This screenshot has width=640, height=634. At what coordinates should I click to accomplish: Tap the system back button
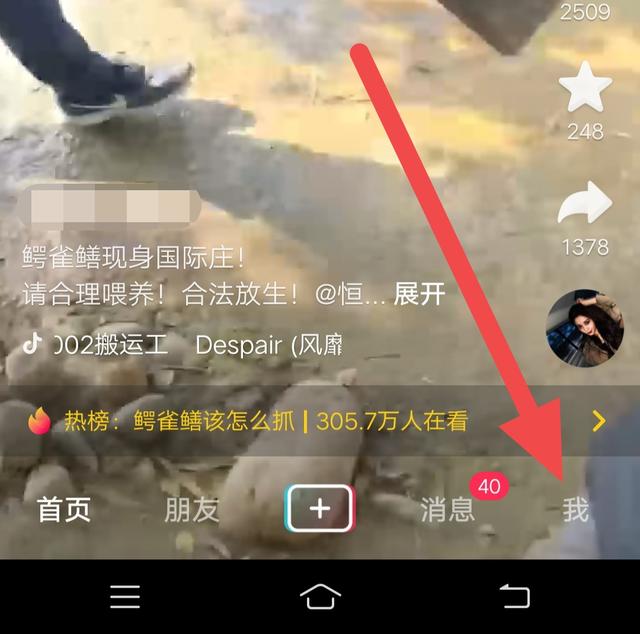(x=514, y=597)
